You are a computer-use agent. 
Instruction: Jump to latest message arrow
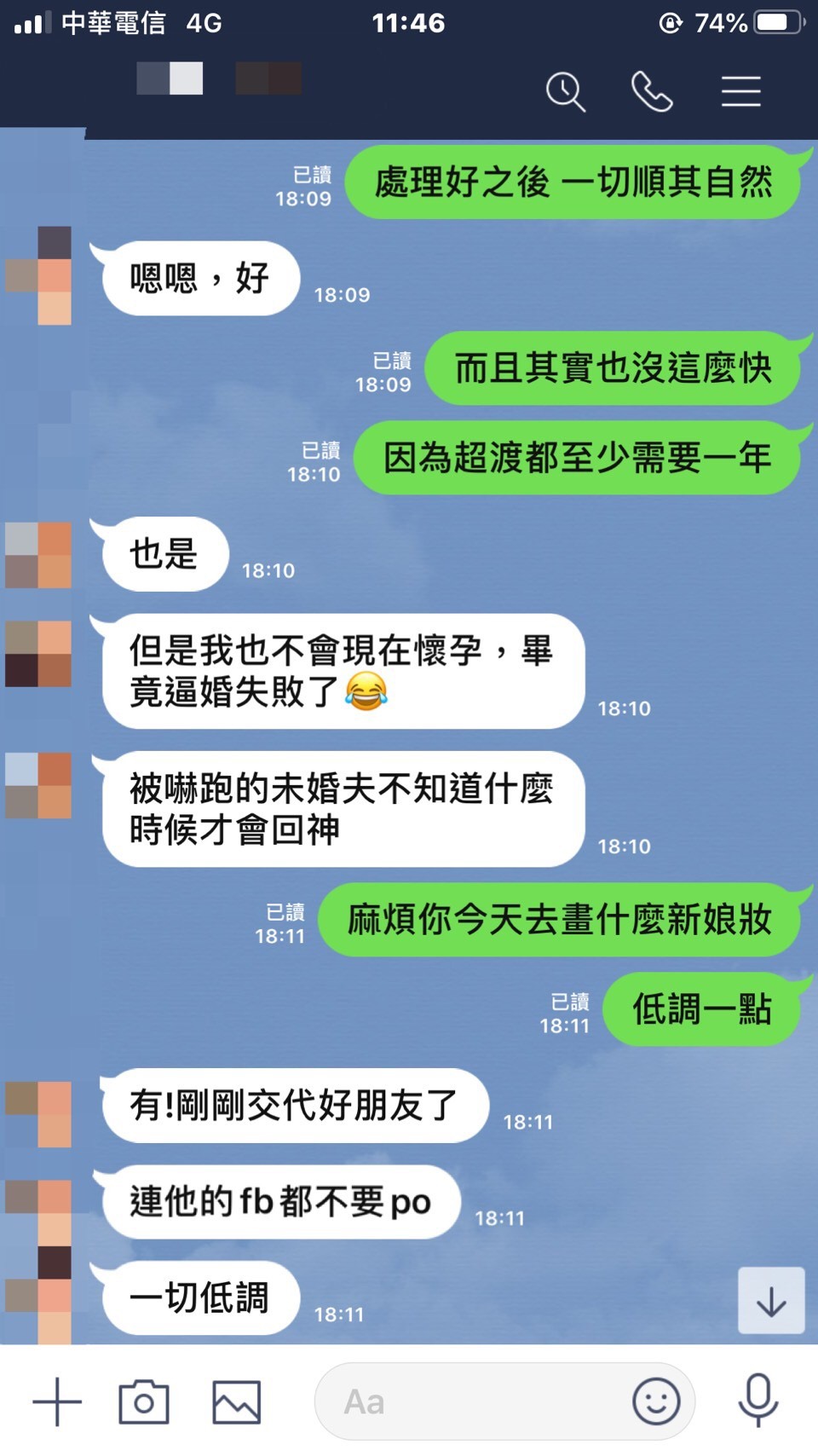tap(771, 1301)
